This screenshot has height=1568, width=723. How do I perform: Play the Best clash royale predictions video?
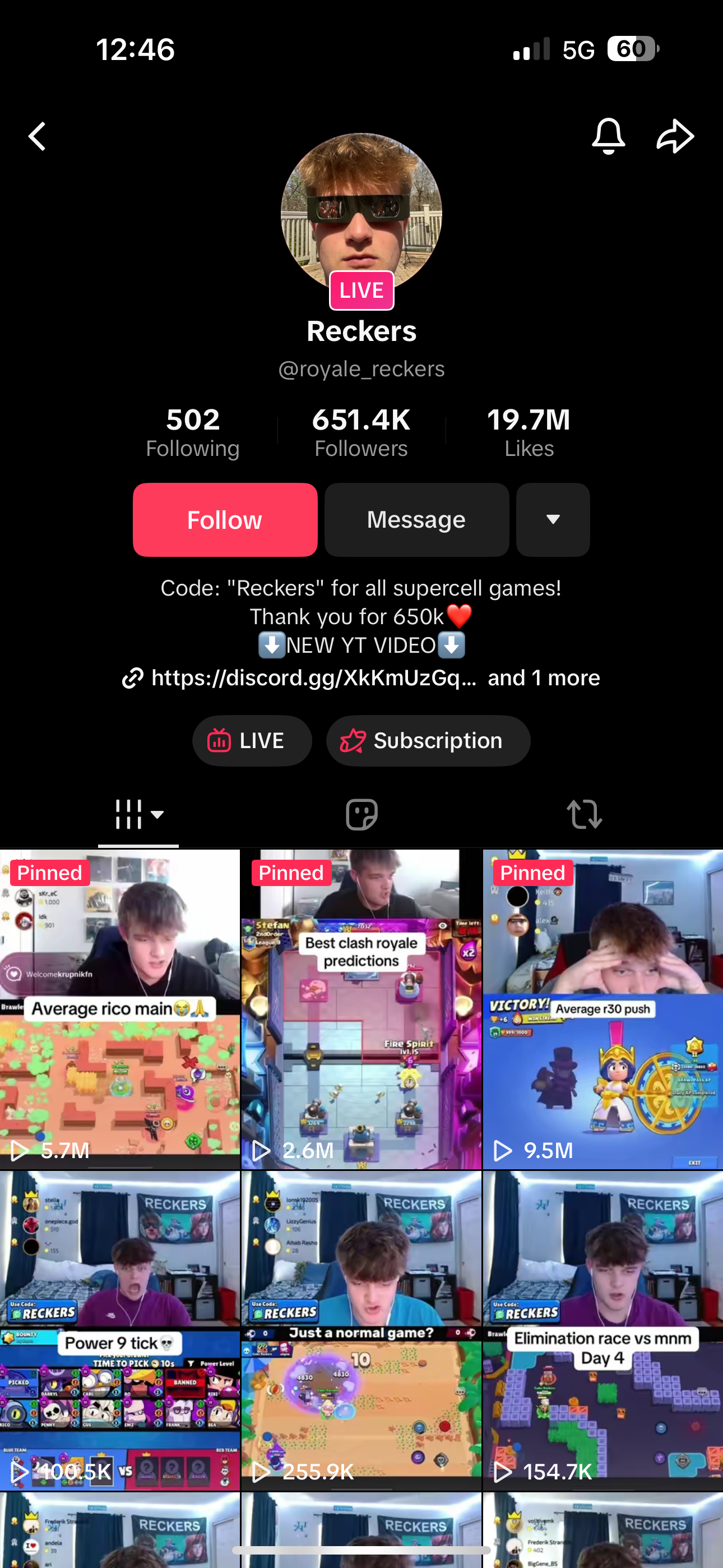click(361, 1009)
